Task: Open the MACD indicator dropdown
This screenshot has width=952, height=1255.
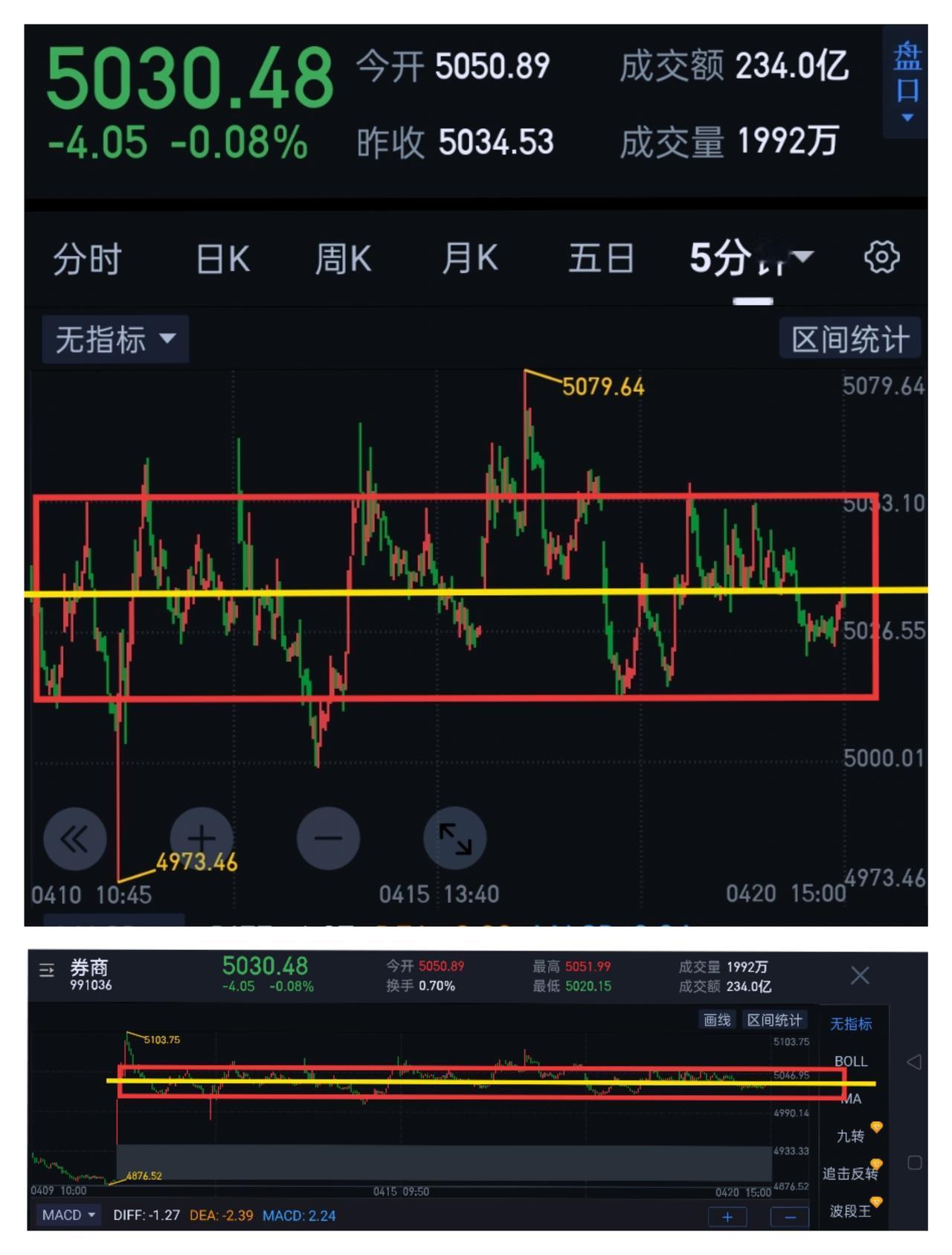Action: (x=68, y=1215)
